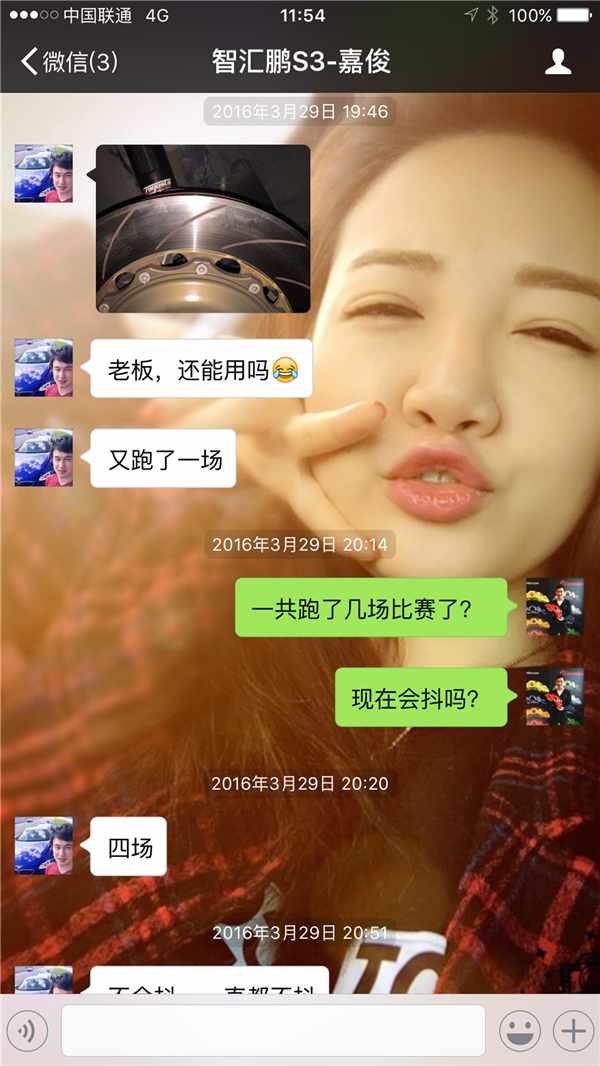Go back to the 微信 chat list

(x=68, y=62)
